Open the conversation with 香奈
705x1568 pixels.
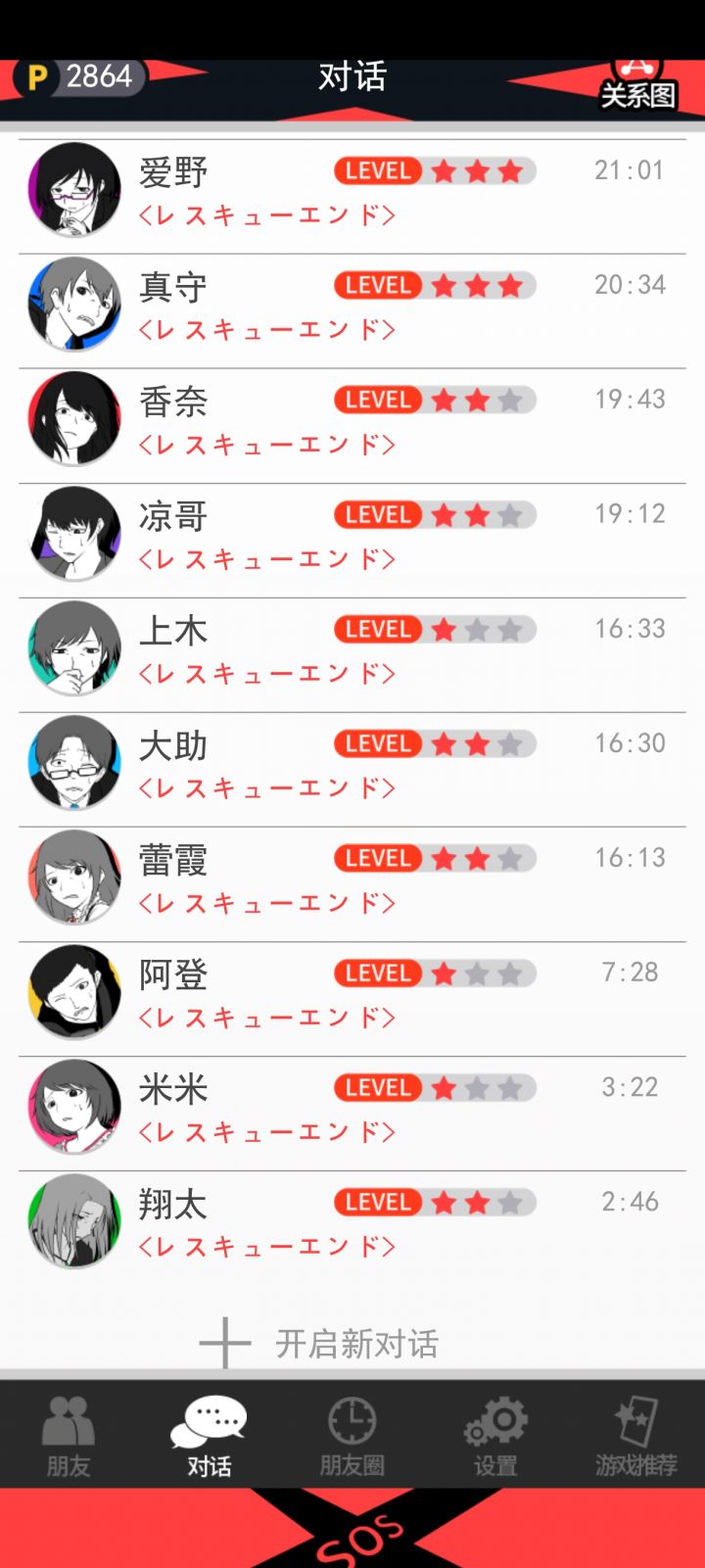(352, 421)
